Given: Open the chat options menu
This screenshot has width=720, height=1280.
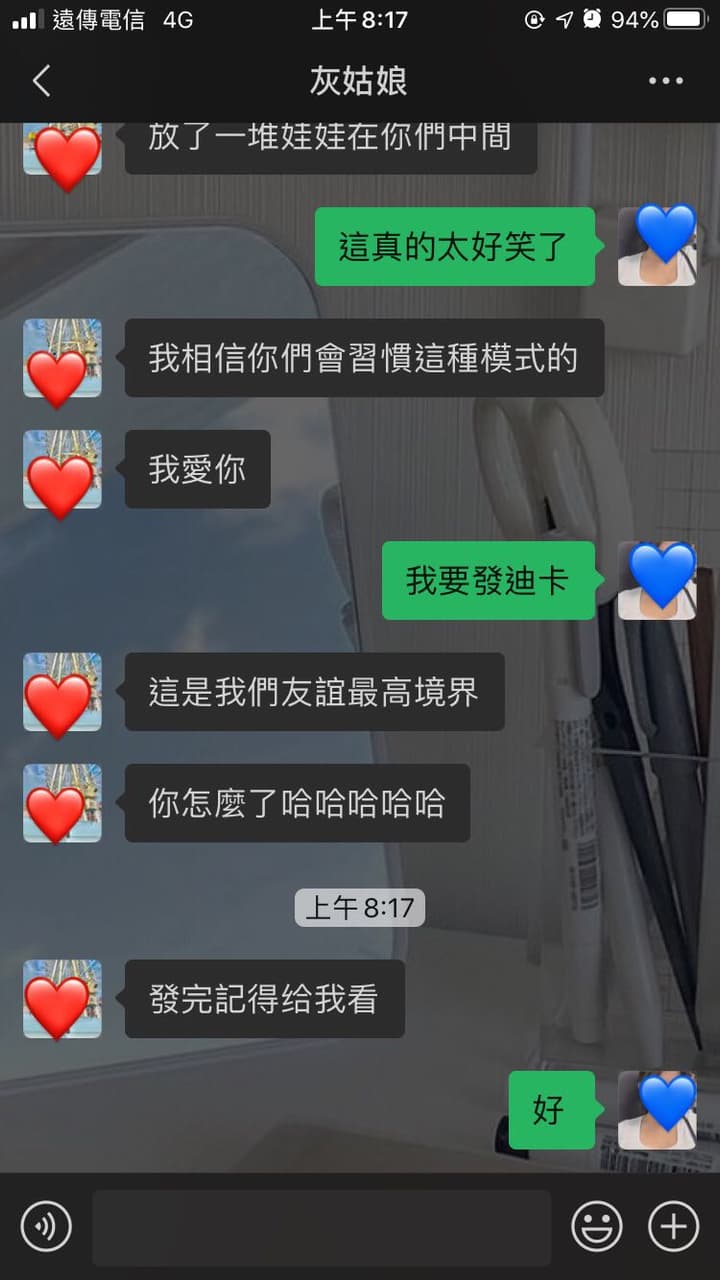Looking at the screenshot, I should (x=665, y=81).
